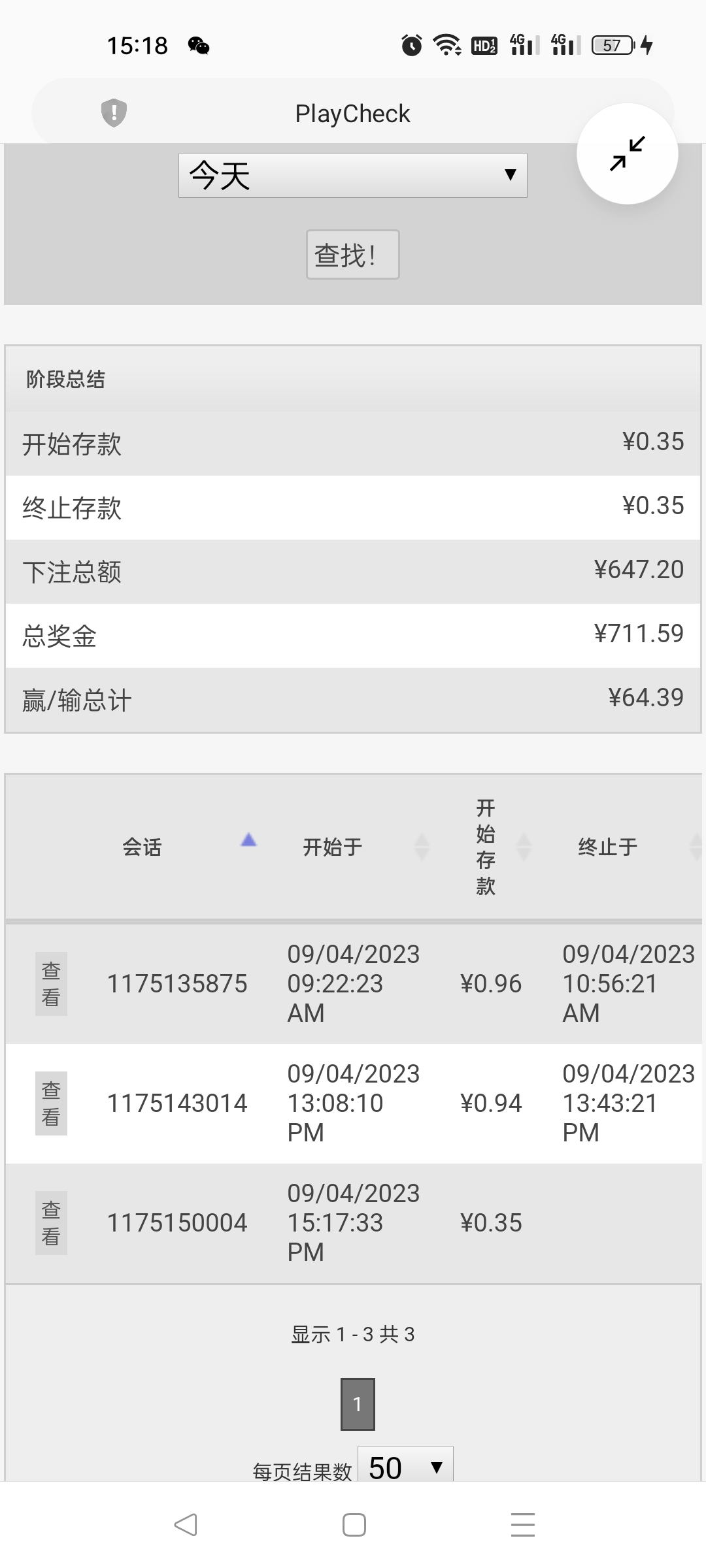The image size is (706, 1568).
Task: Select page 1 in pagination
Action: tap(358, 1404)
